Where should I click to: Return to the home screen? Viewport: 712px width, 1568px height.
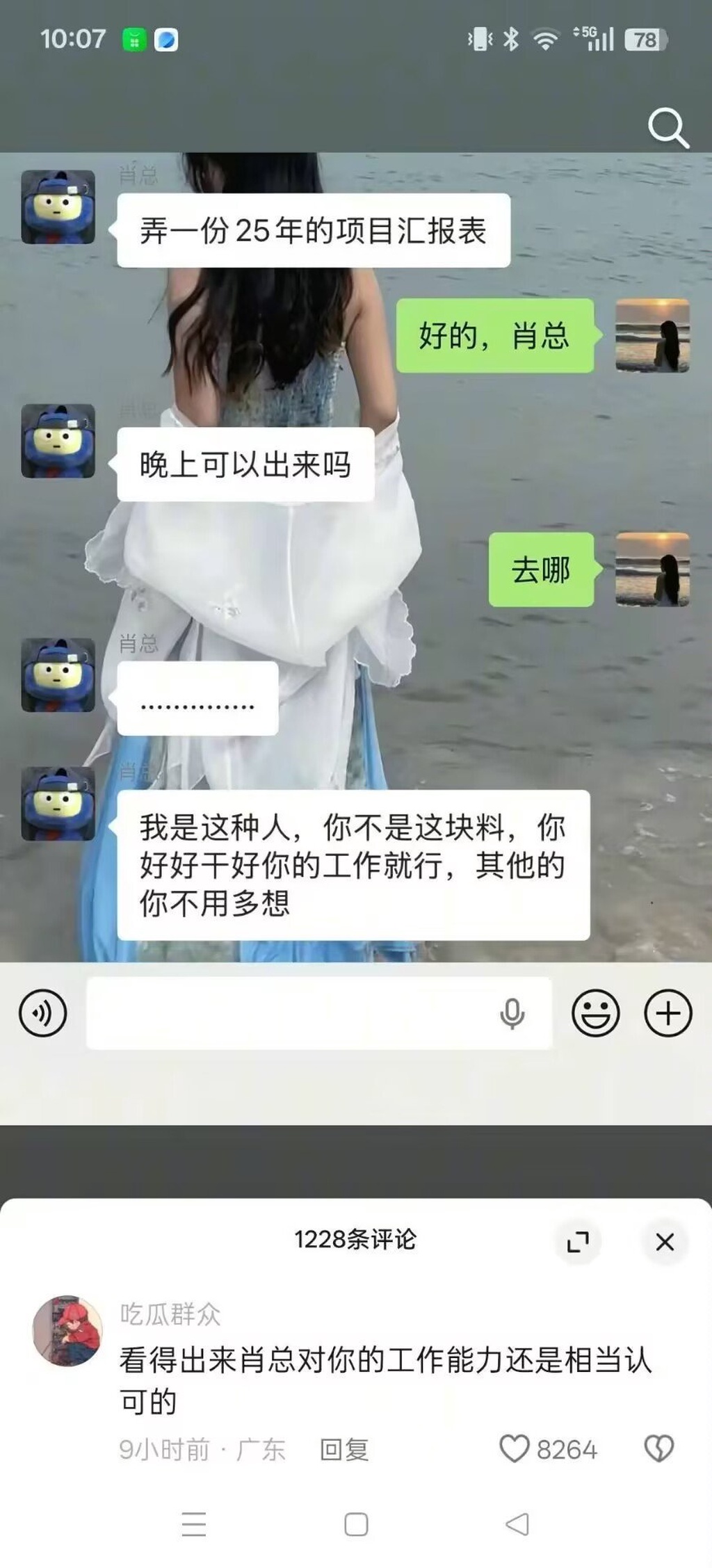click(356, 1524)
